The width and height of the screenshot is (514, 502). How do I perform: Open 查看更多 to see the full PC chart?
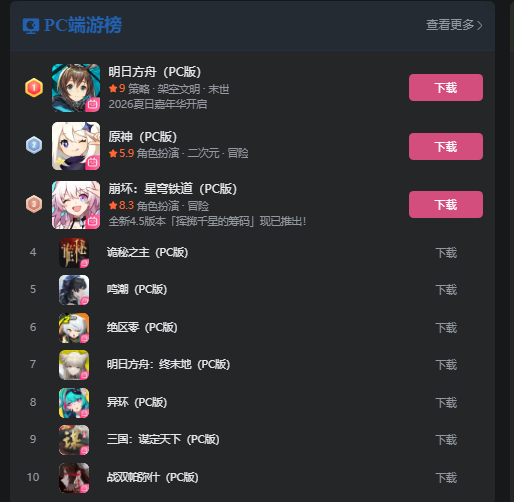point(454,25)
